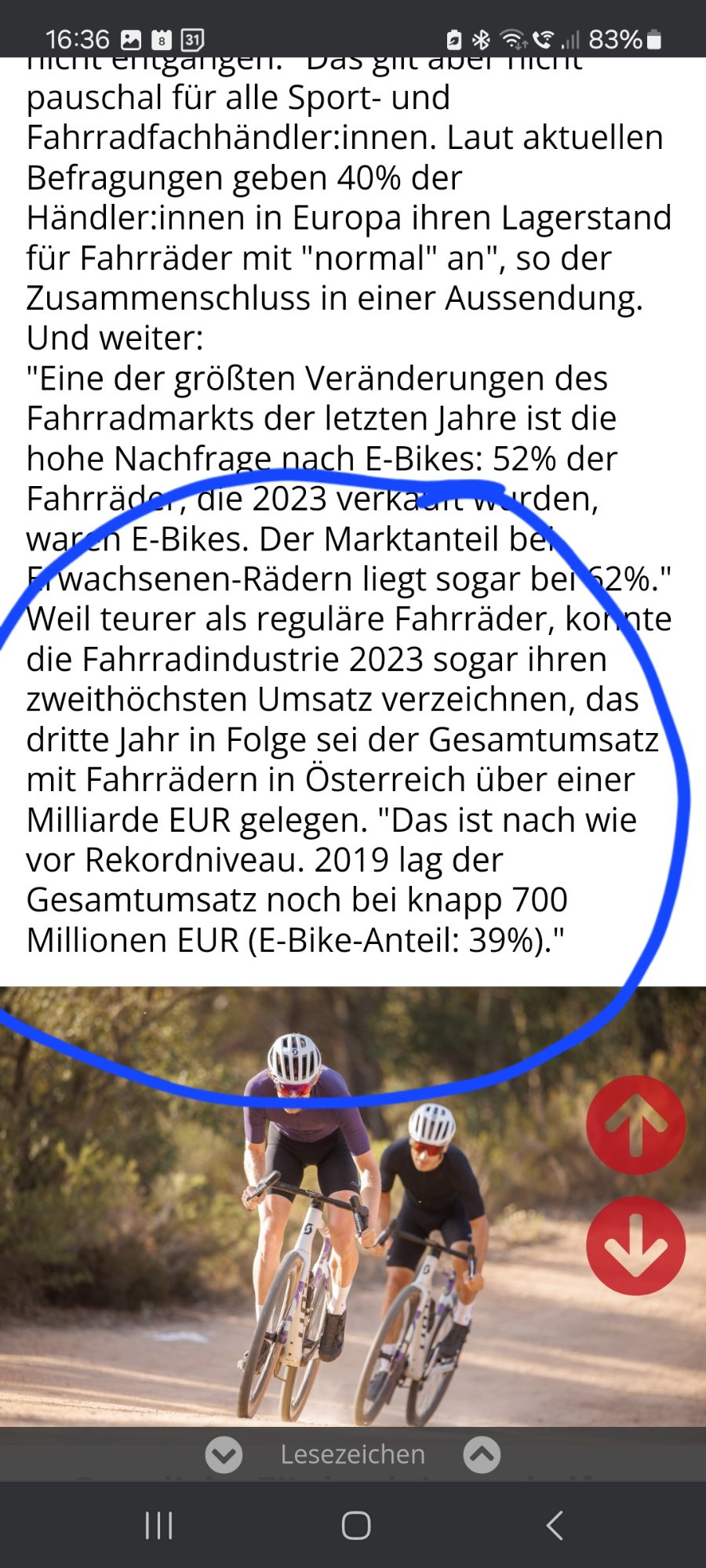
Task: Jump to the previous bookmark with the up chevron
Action: (x=482, y=1455)
